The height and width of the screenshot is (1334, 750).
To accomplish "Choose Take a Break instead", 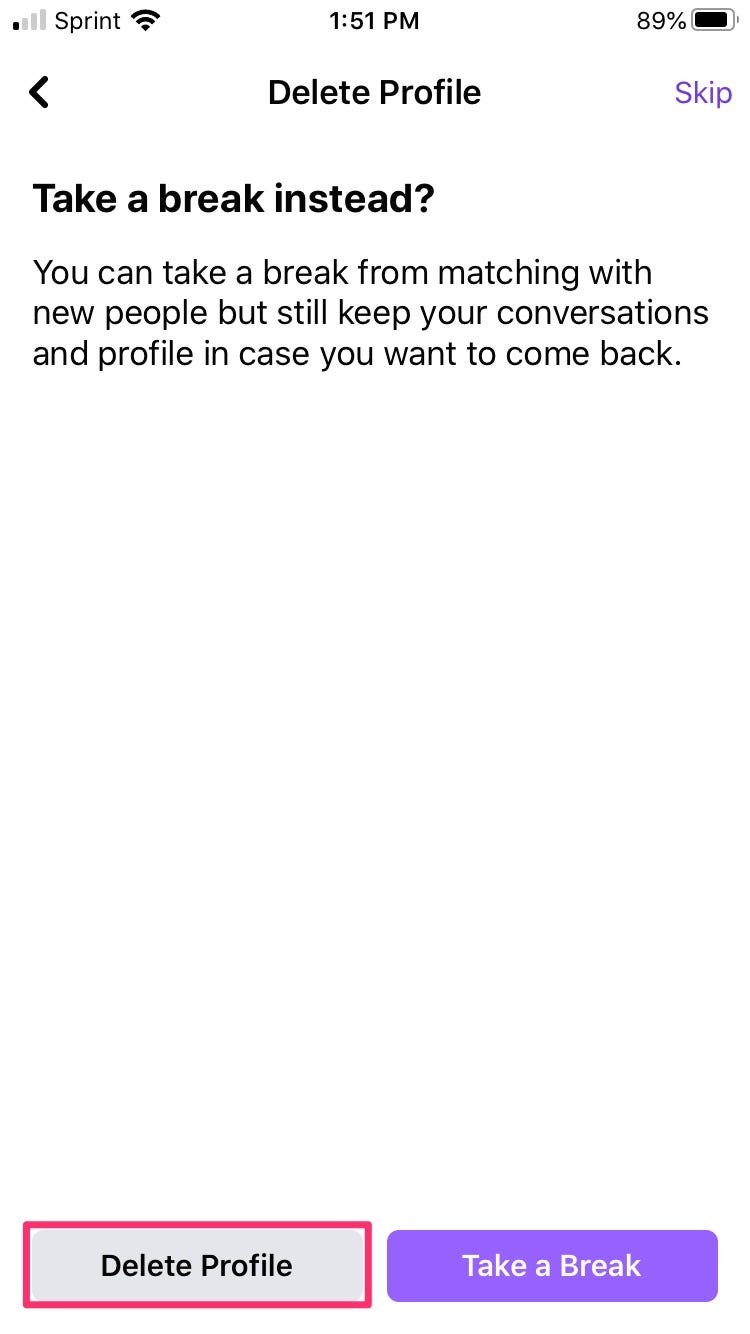I will (551, 1265).
